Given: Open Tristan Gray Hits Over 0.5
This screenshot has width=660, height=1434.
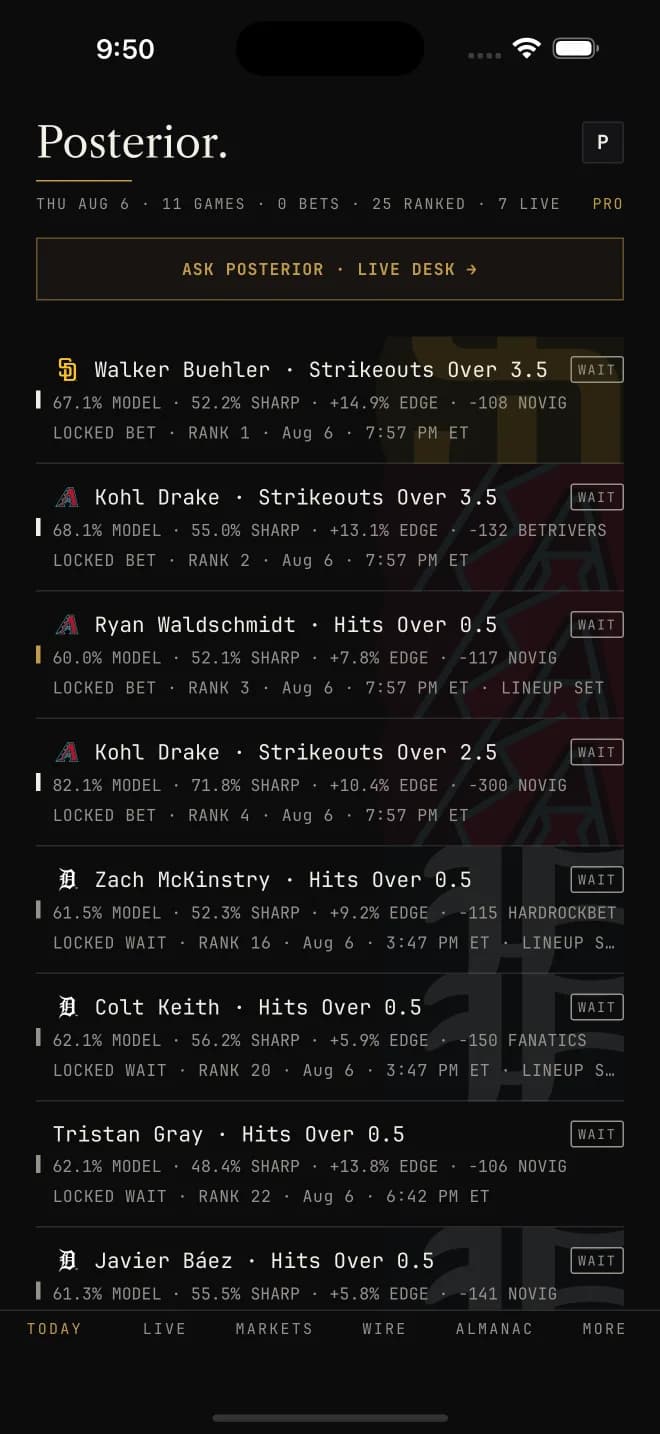Looking at the screenshot, I should [330, 1164].
